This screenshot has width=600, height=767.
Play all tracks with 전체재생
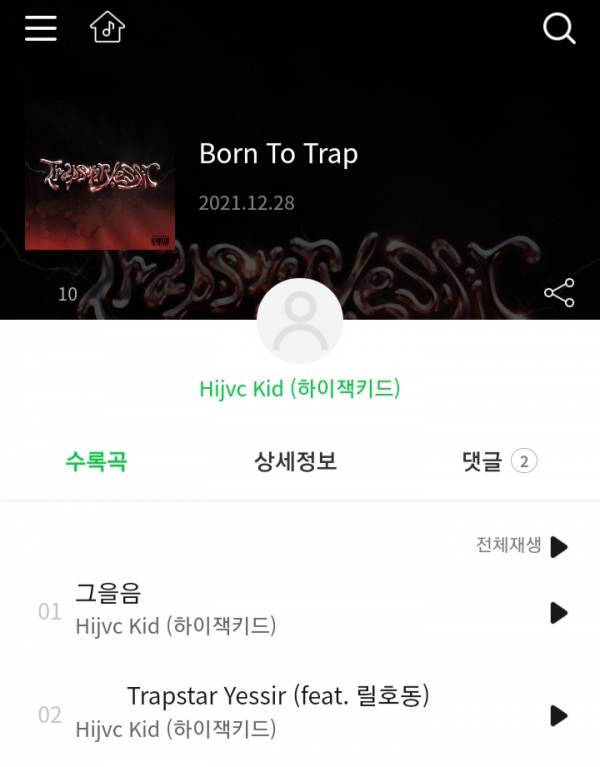coord(523,546)
